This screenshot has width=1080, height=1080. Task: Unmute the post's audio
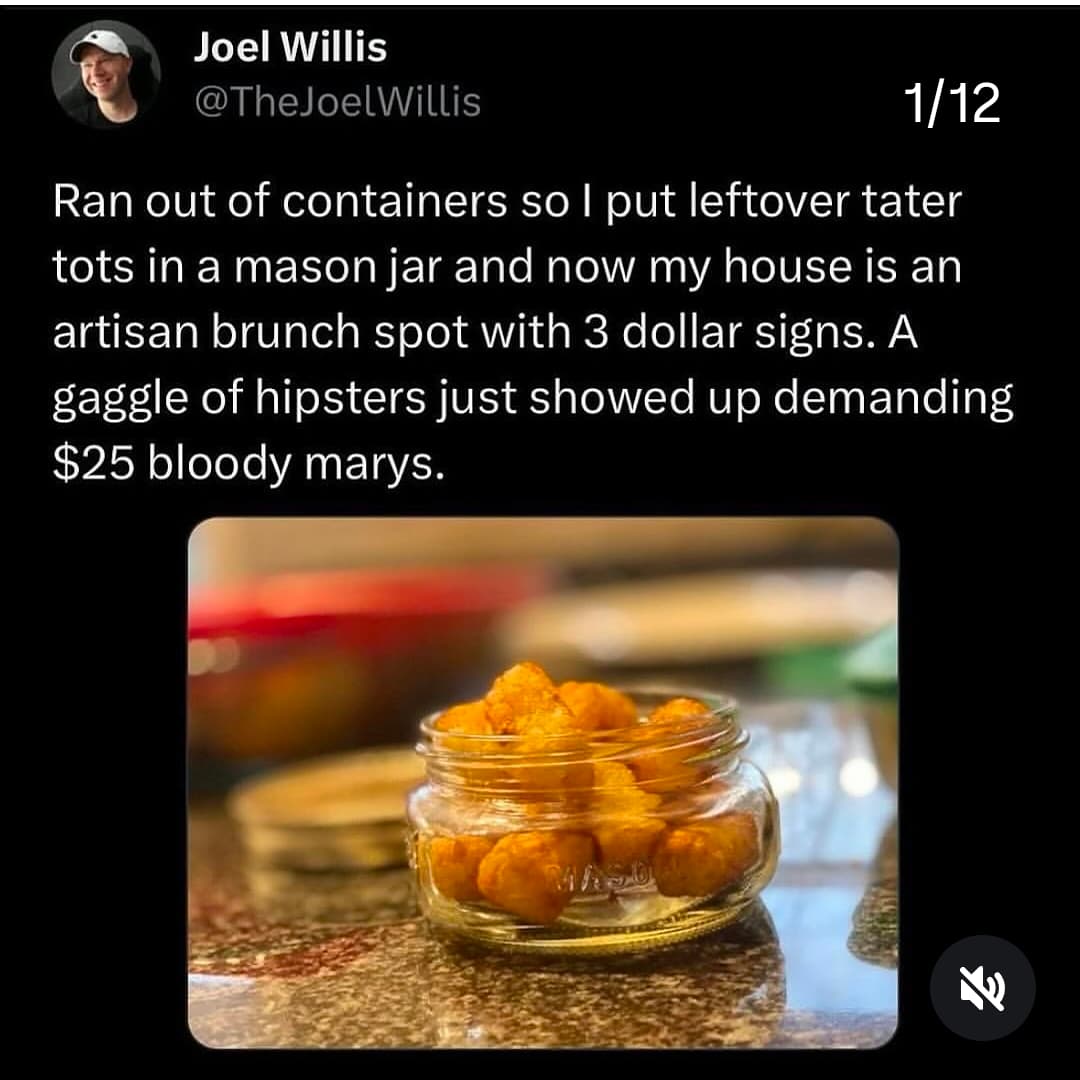982,988
